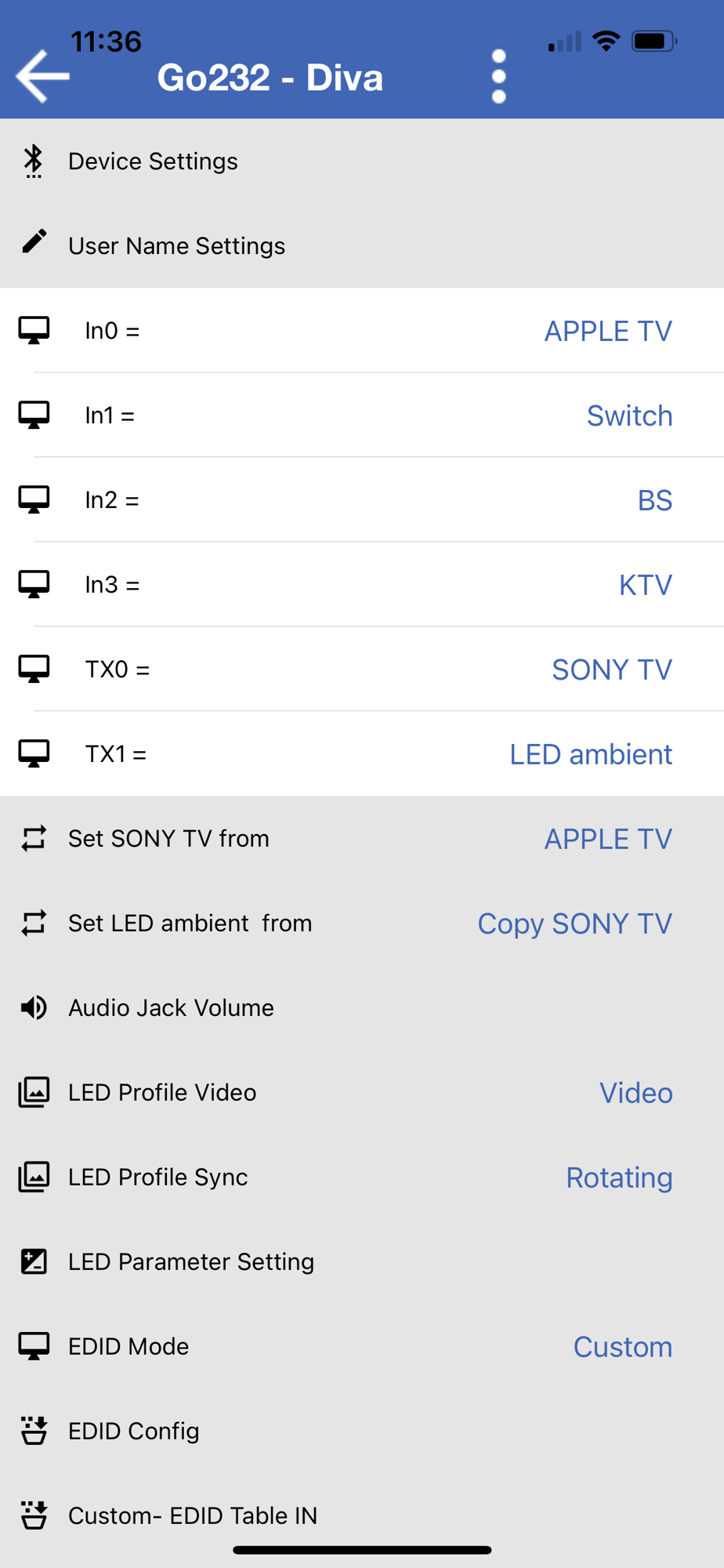
Task: Edit the In0 name APPLE TV
Action: click(x=607, y=331)
